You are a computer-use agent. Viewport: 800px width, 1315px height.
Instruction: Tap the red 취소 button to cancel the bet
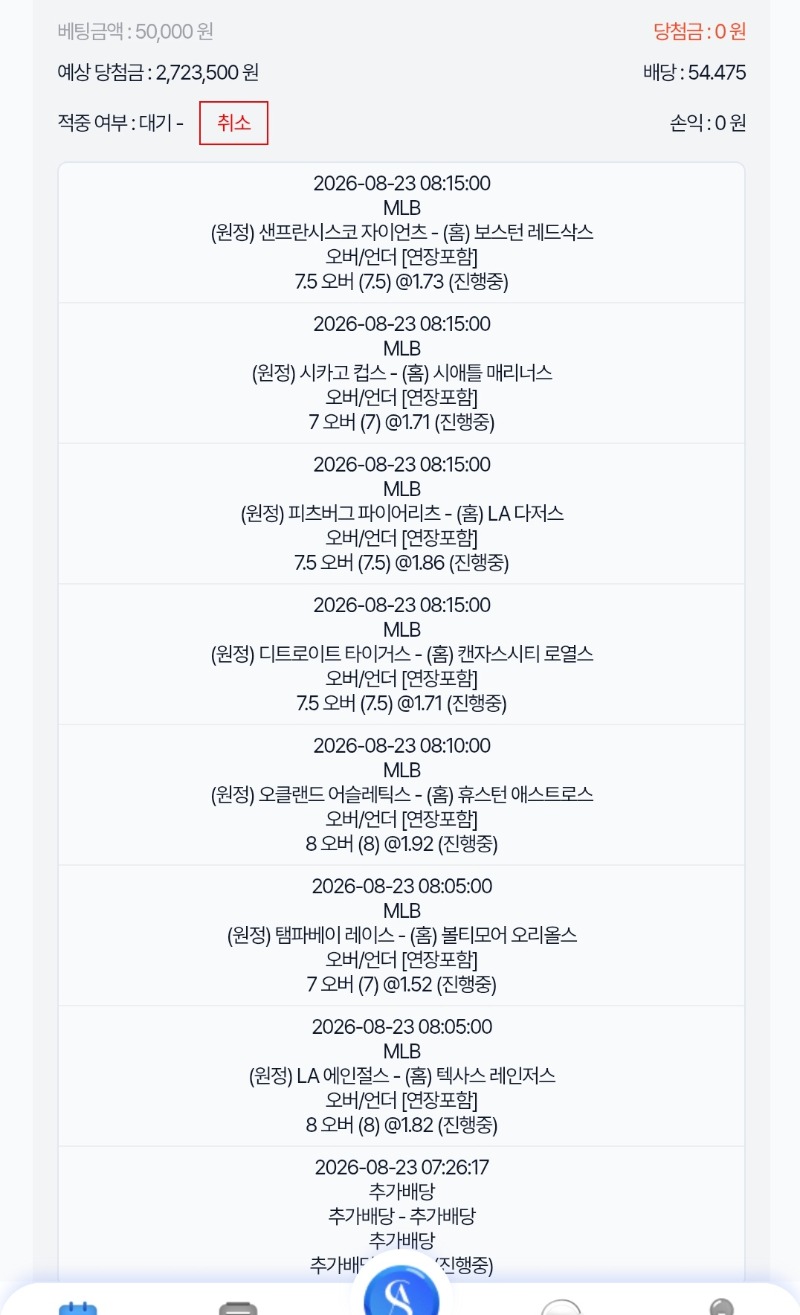[x=233, y=123]
